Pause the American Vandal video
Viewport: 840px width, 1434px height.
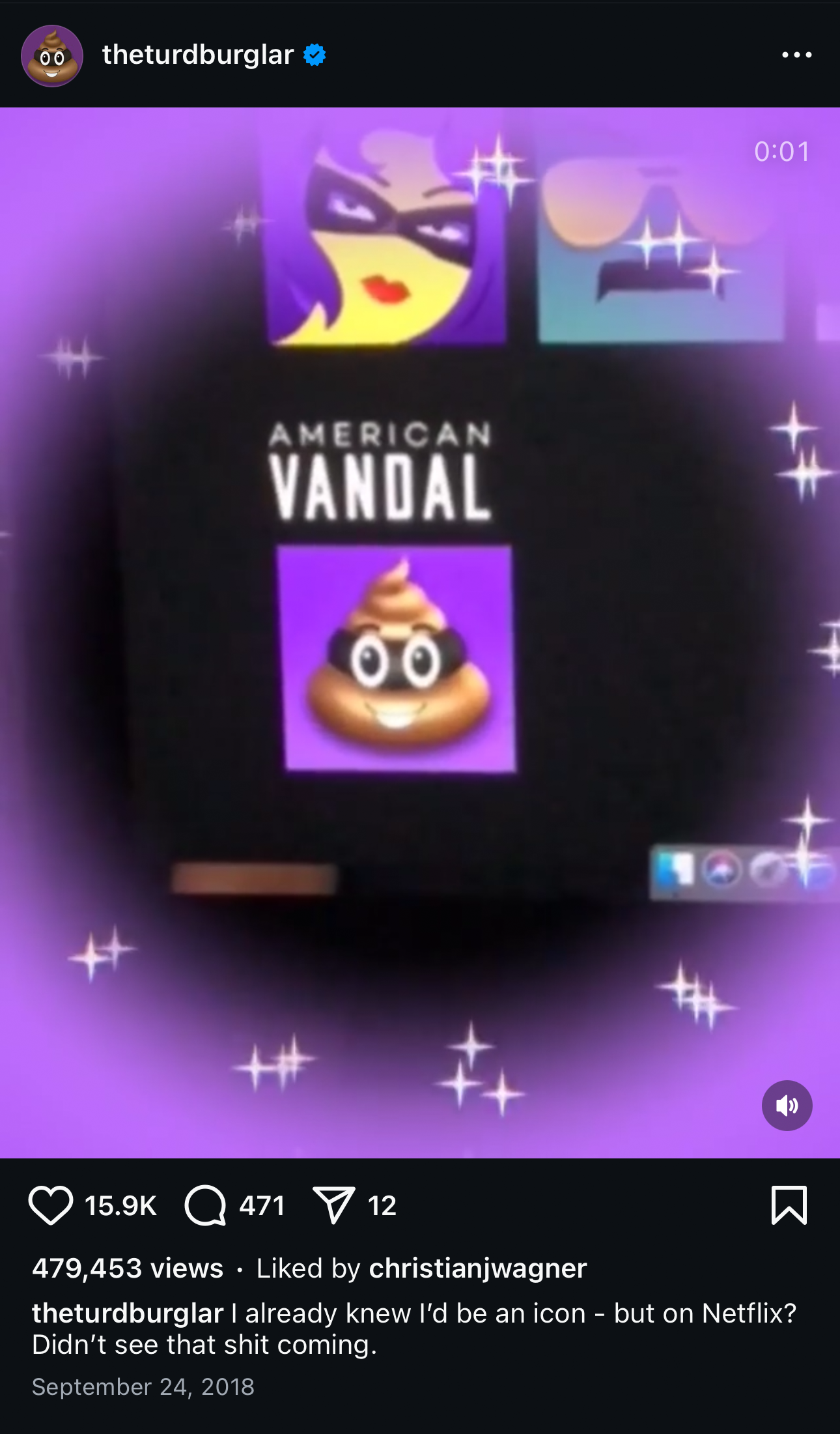[419, 632]
